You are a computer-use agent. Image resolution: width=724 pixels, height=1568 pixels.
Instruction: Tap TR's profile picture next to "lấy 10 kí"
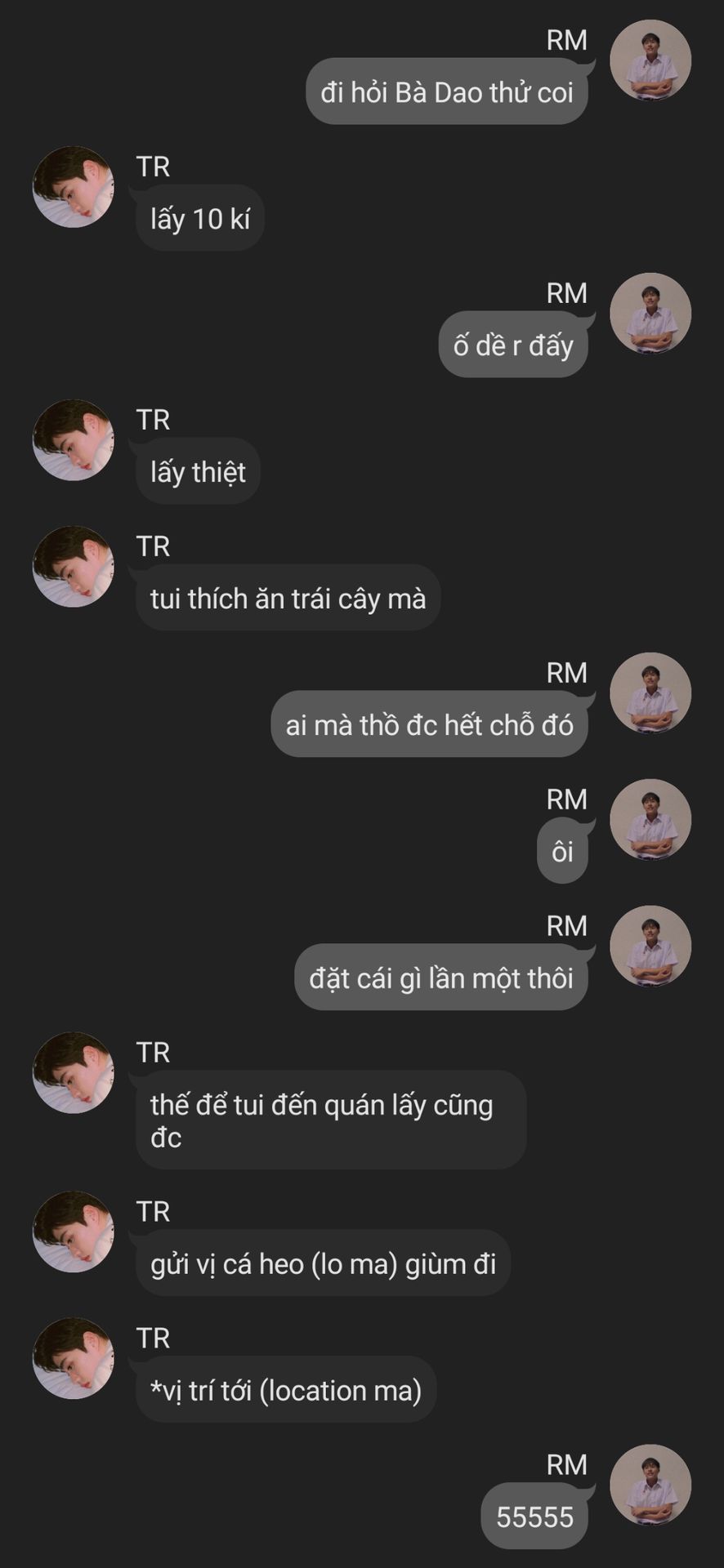[x=74, y=187]
